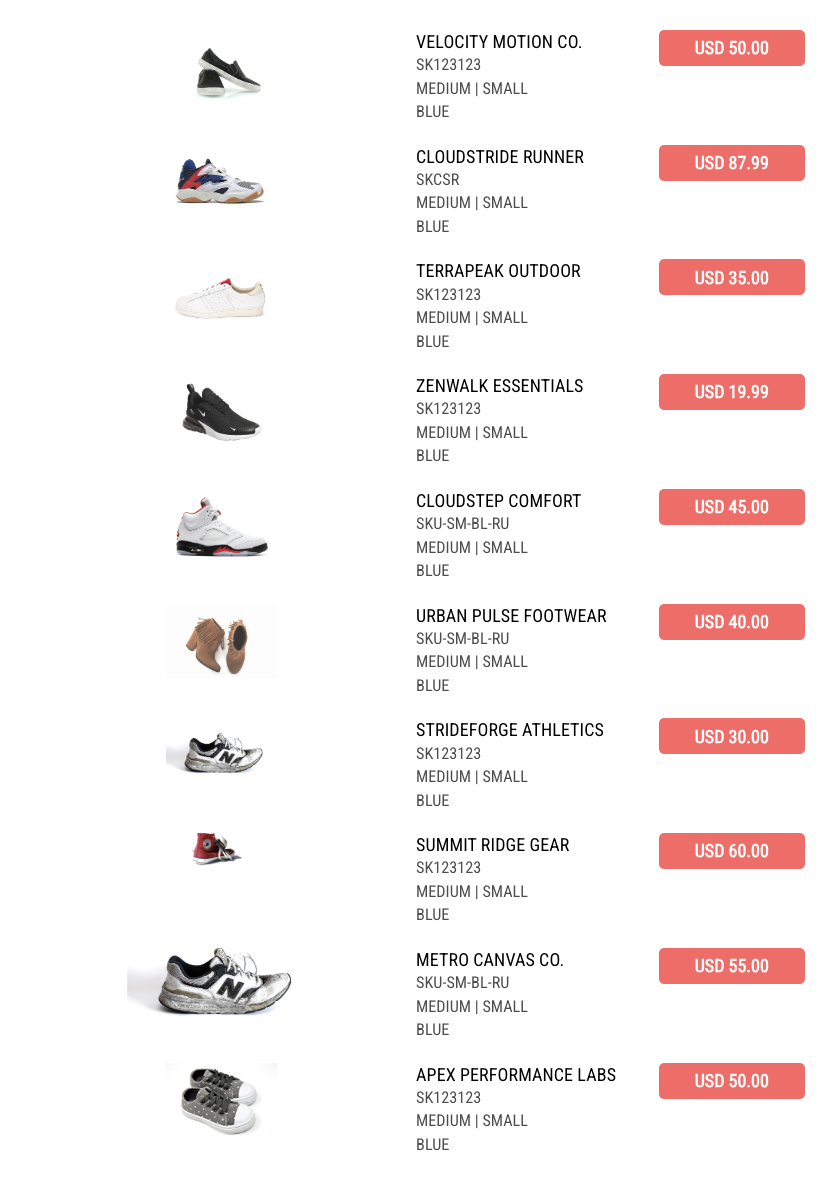Click the Cloudstep Comfort USD 45.00 button
The height and width of the screenshot is (1184, 832).
click(x=731, y=506)
